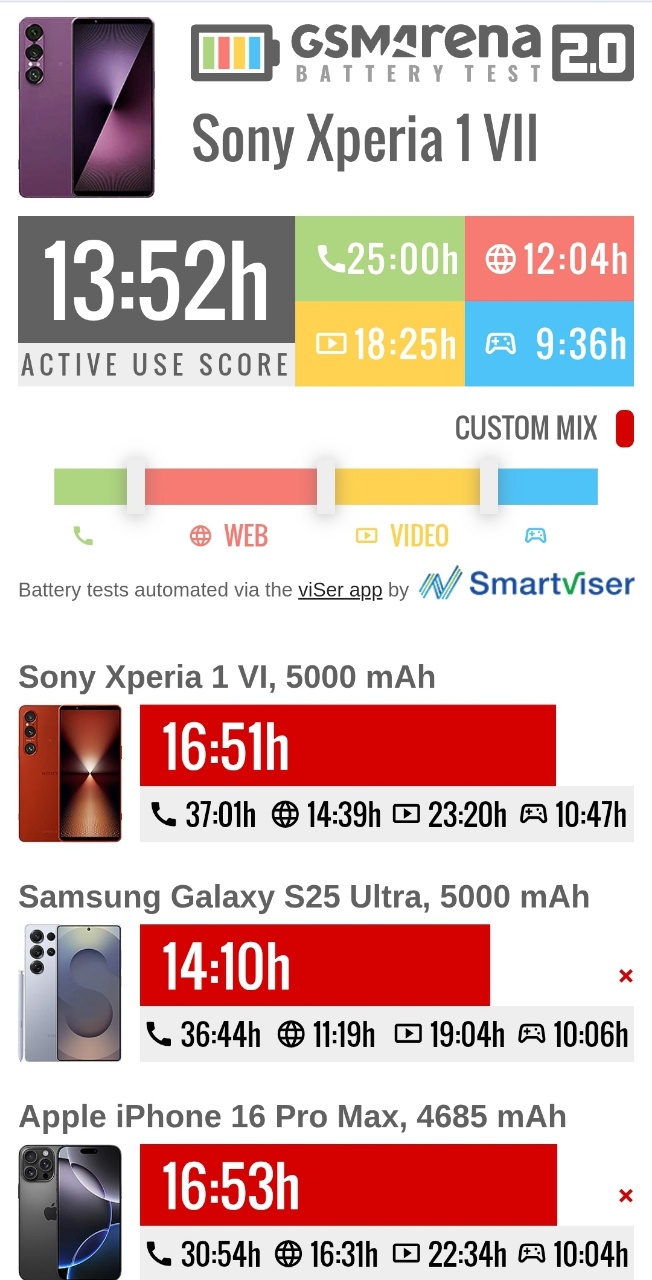This screenshot has height=1280, width=652.
Task: Remove Apple iPhone 16 Pro Max from comparison
Action: (x=626, y=1195)
